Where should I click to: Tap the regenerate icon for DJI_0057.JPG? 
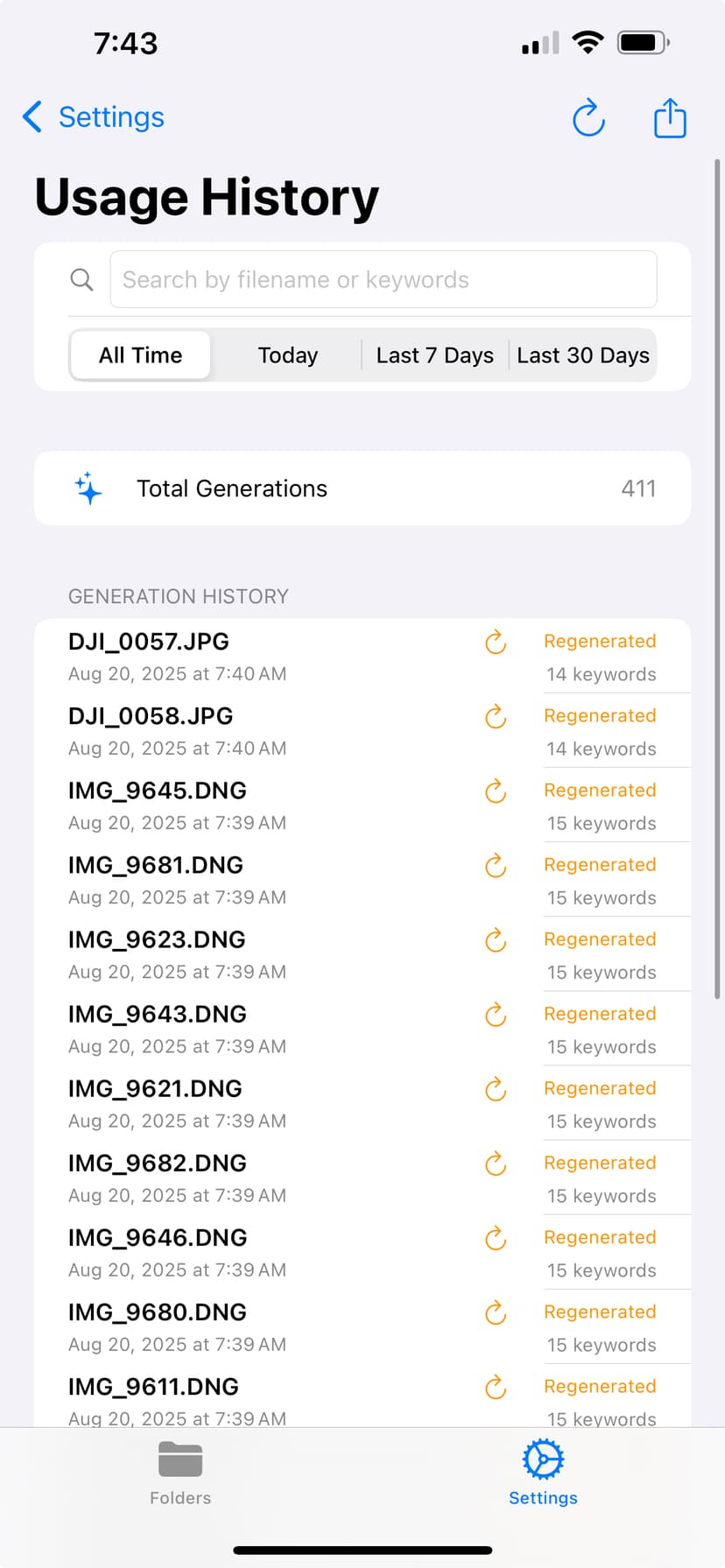click(x=496, y=643)
